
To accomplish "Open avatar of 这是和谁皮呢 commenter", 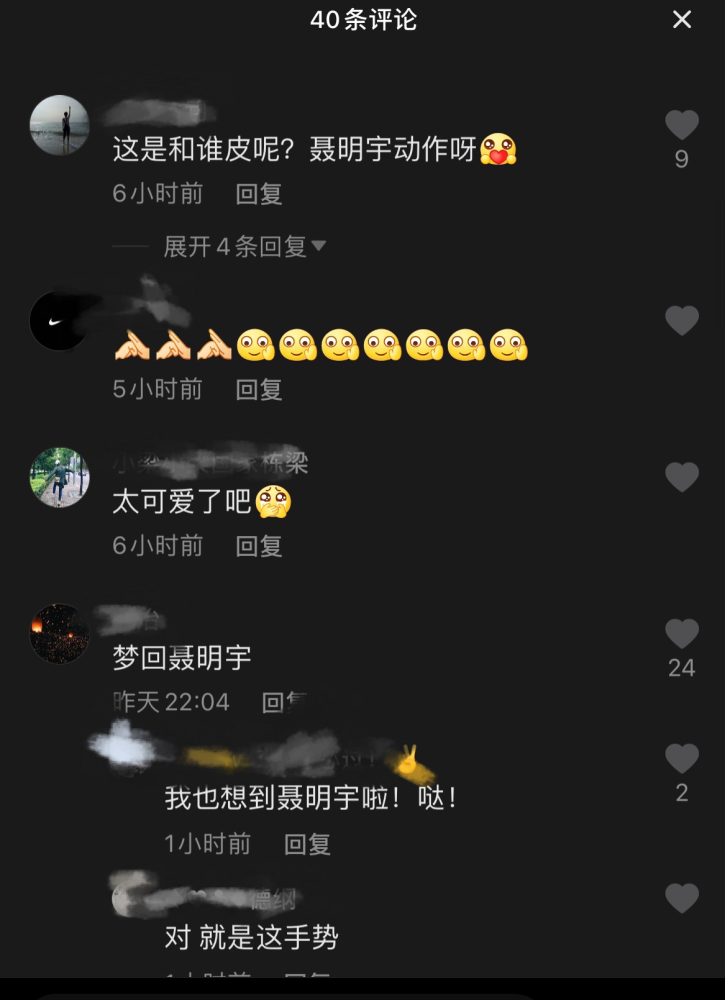I will tap(59, 125).
